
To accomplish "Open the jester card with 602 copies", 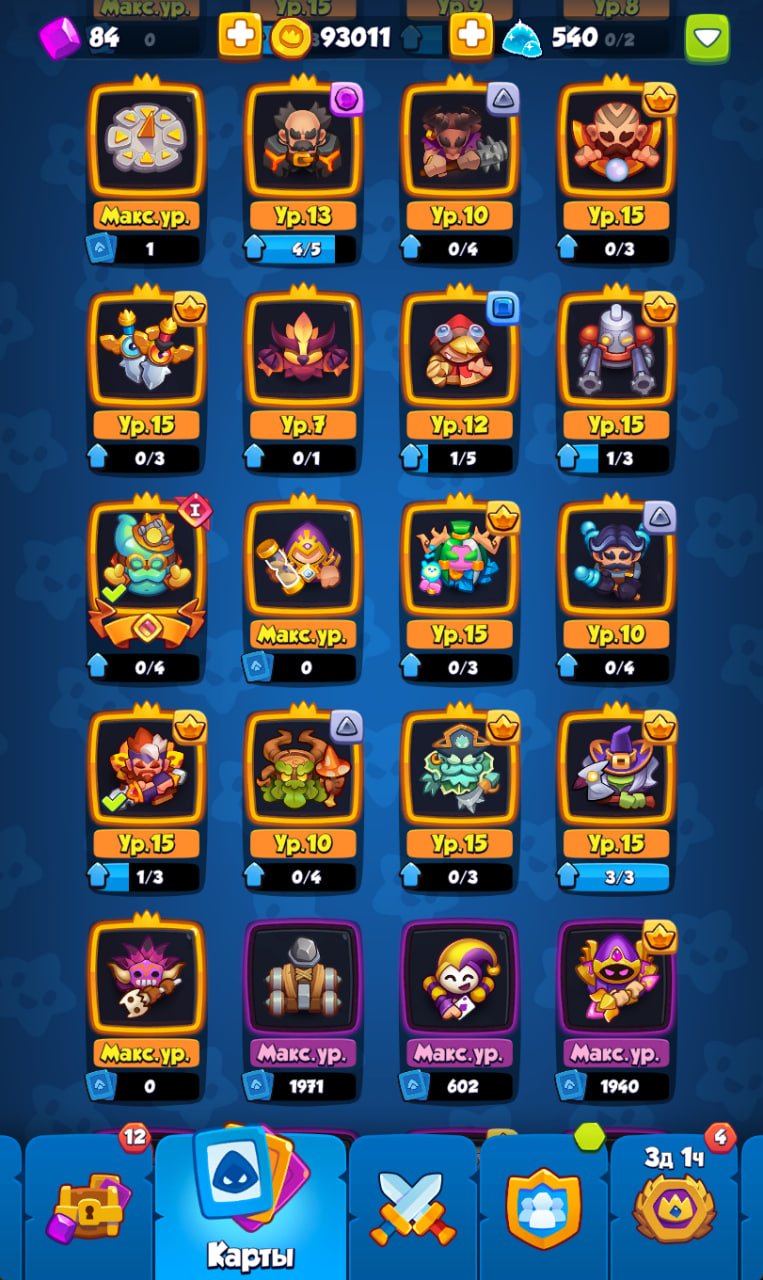I will pyautogui.click(x=460, y=1010).
